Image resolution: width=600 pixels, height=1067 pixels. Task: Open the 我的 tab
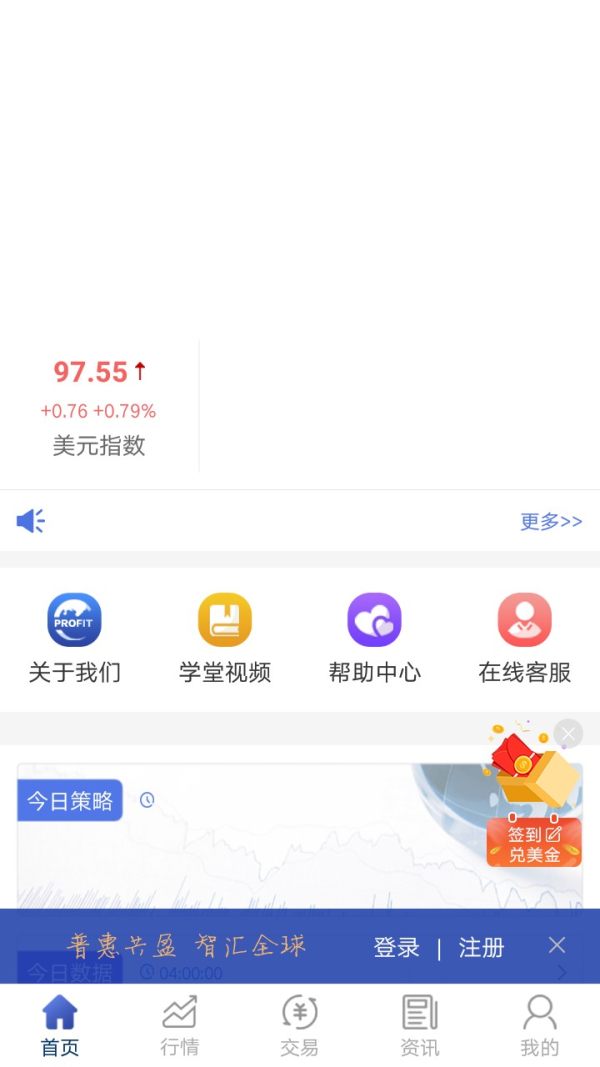(x=540, y=1025)
